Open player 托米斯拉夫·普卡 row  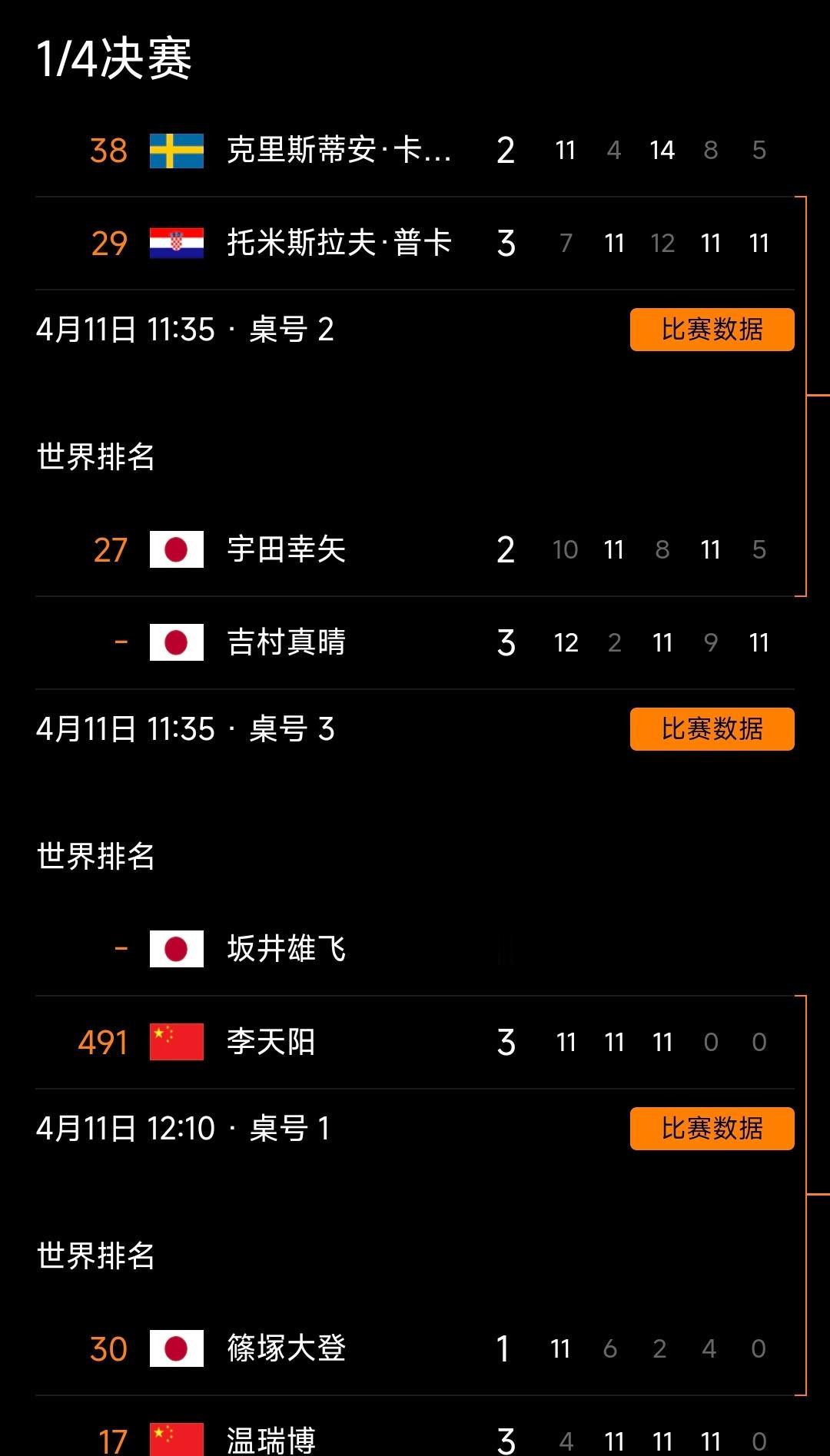pos(415,244)
